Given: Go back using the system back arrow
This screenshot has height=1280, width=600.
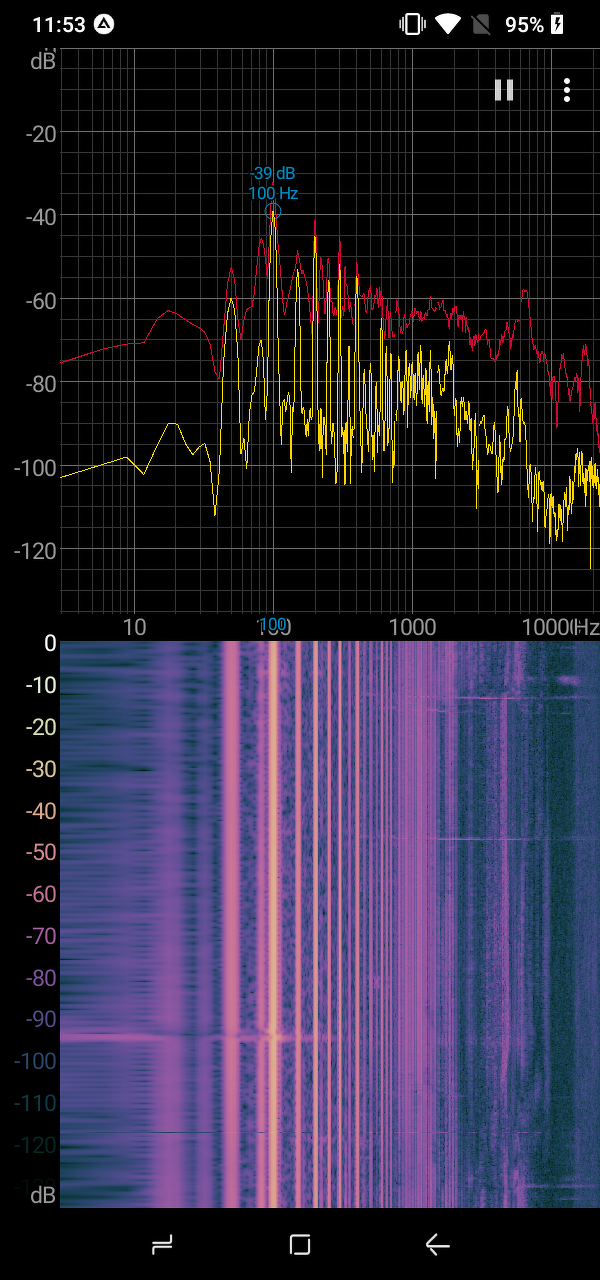Looking at the screenshot, I should pyautogui.click(x=437, y=1244).
